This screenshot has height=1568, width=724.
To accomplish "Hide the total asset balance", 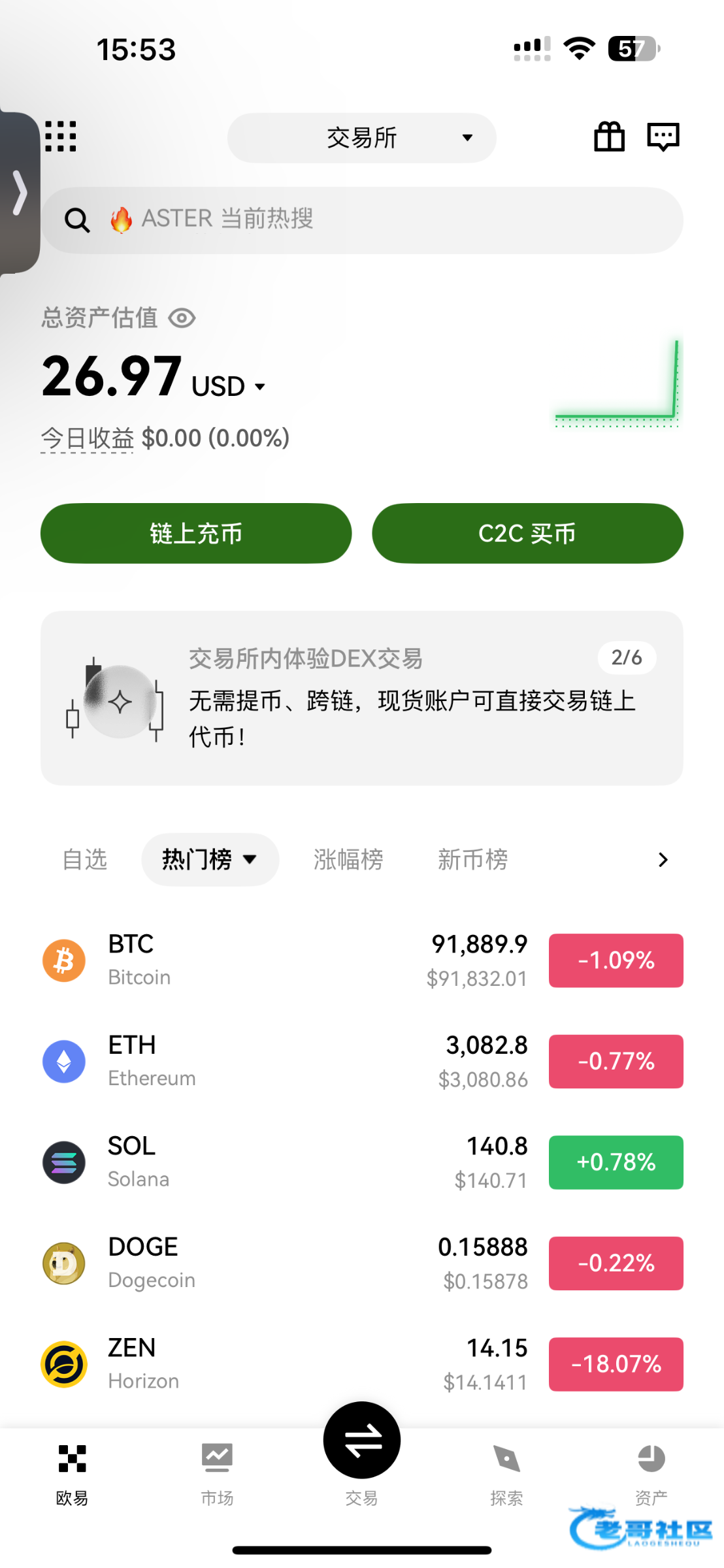I will point(182,319).
